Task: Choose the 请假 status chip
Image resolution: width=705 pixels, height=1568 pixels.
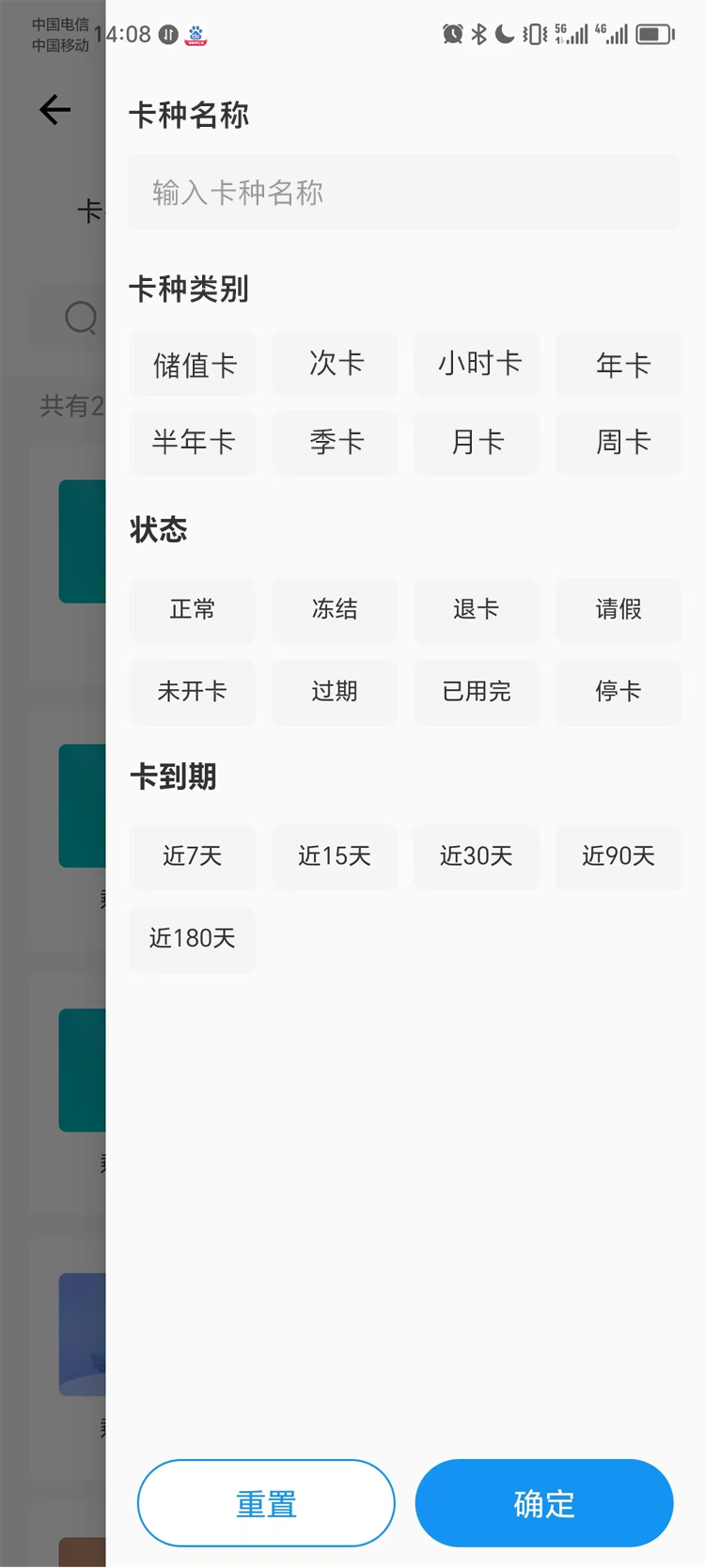Action: [x=619, y=610]
